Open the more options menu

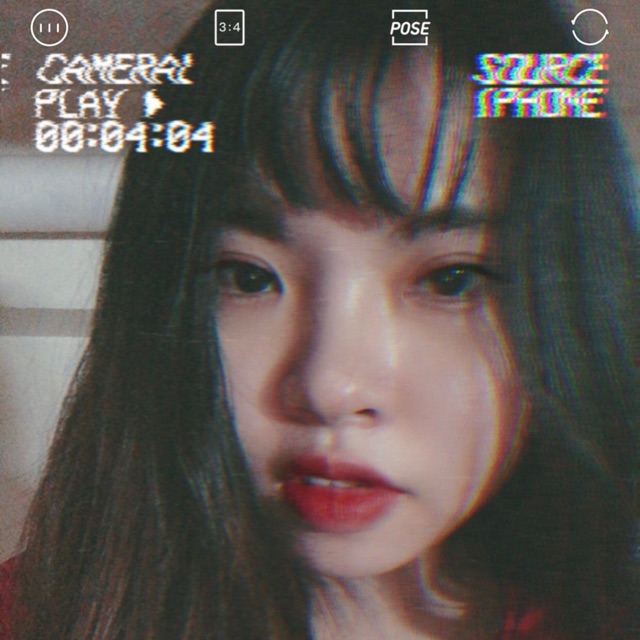point(46,27)
